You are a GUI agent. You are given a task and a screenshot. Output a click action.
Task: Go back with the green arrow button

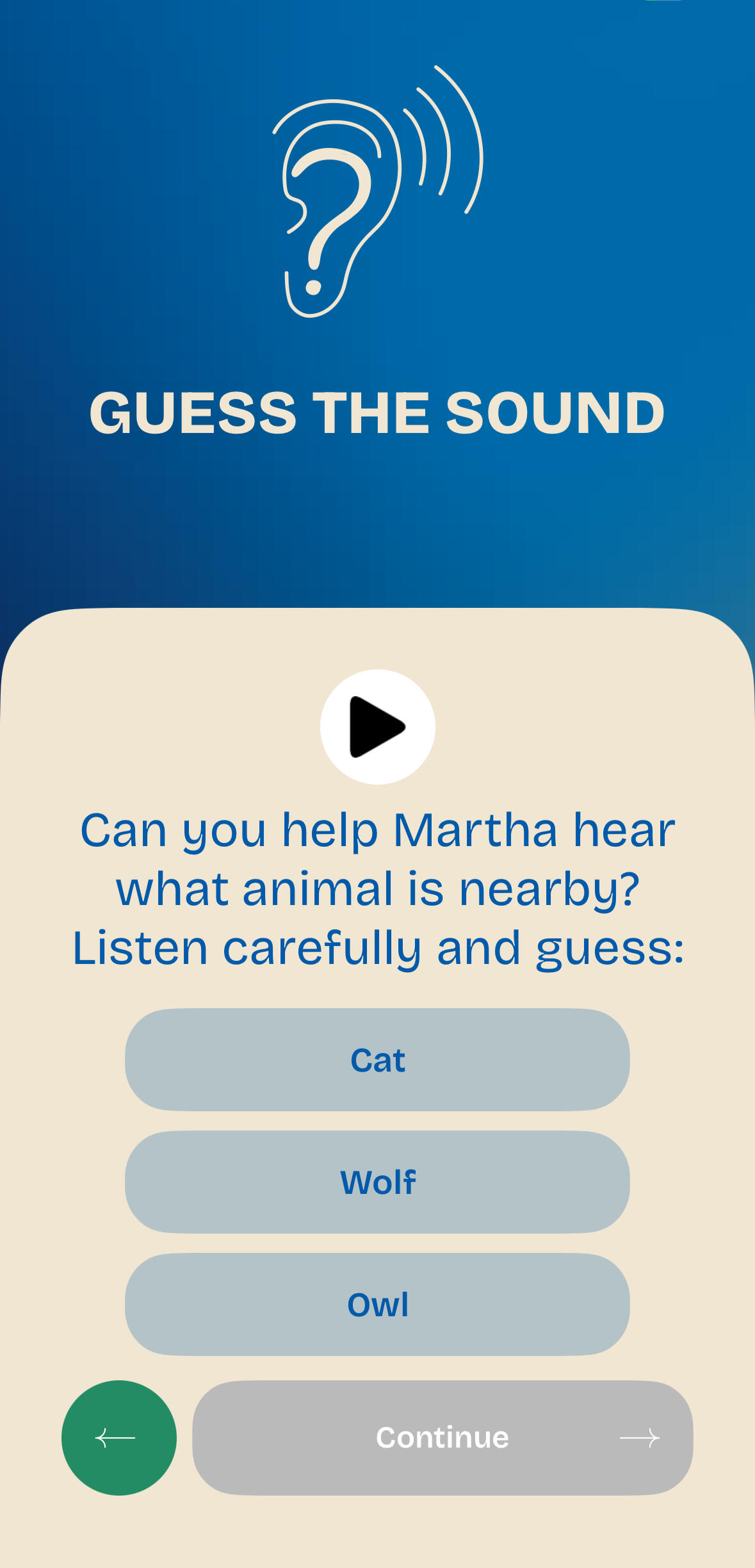119,1438
